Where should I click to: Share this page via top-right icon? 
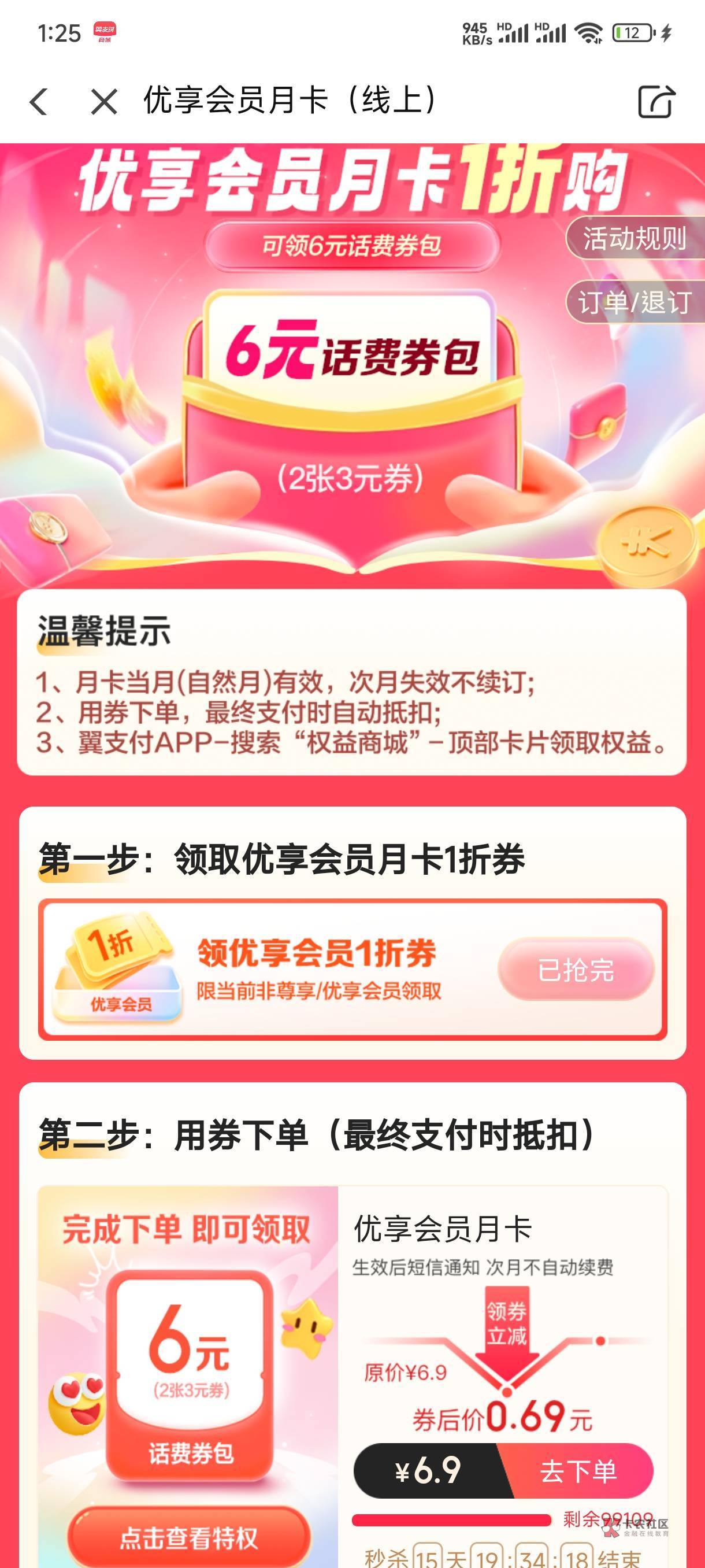656,101
